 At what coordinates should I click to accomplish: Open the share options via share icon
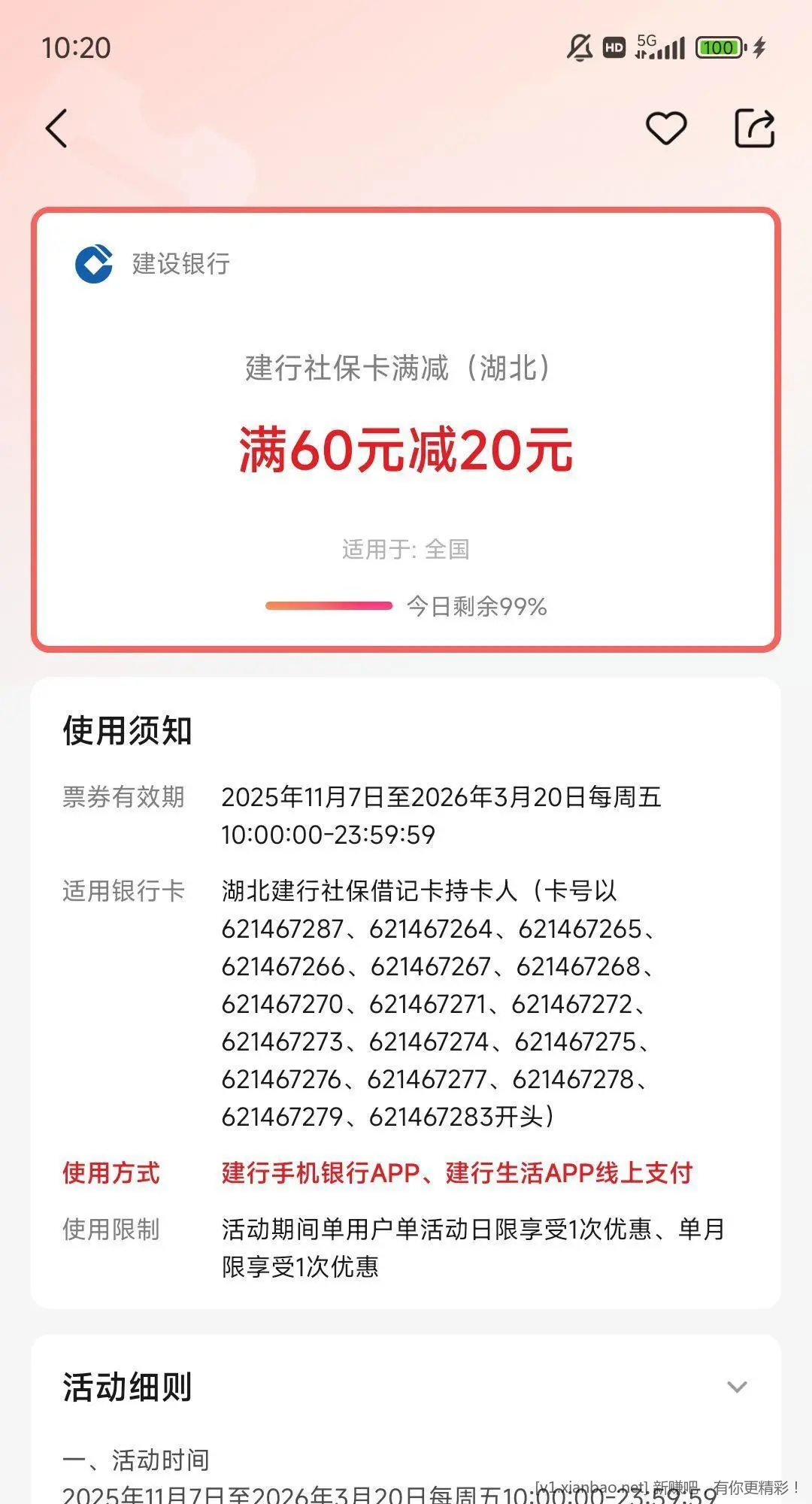(x=754, y=129)
